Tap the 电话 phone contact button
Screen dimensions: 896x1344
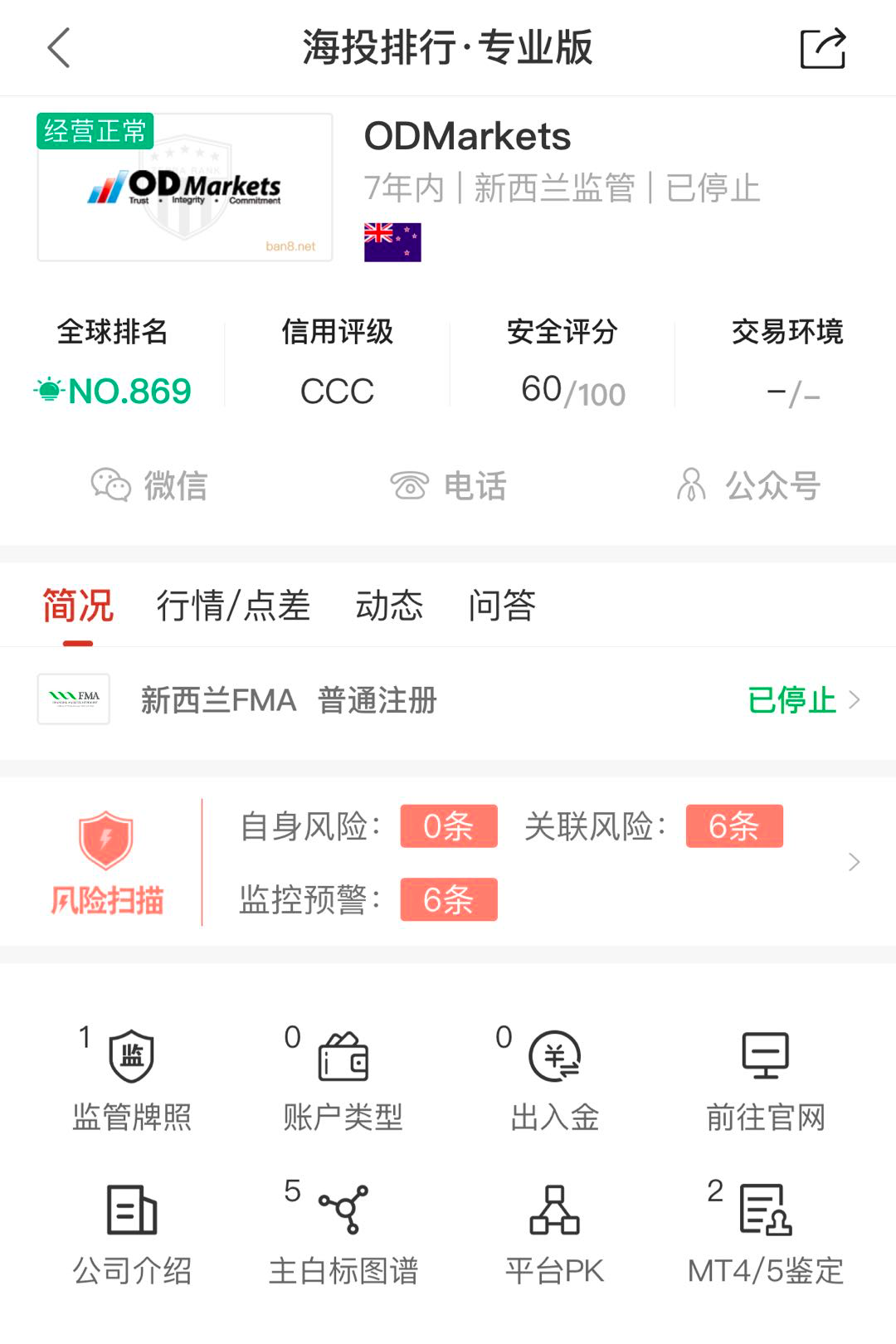[x=448, y=485]
